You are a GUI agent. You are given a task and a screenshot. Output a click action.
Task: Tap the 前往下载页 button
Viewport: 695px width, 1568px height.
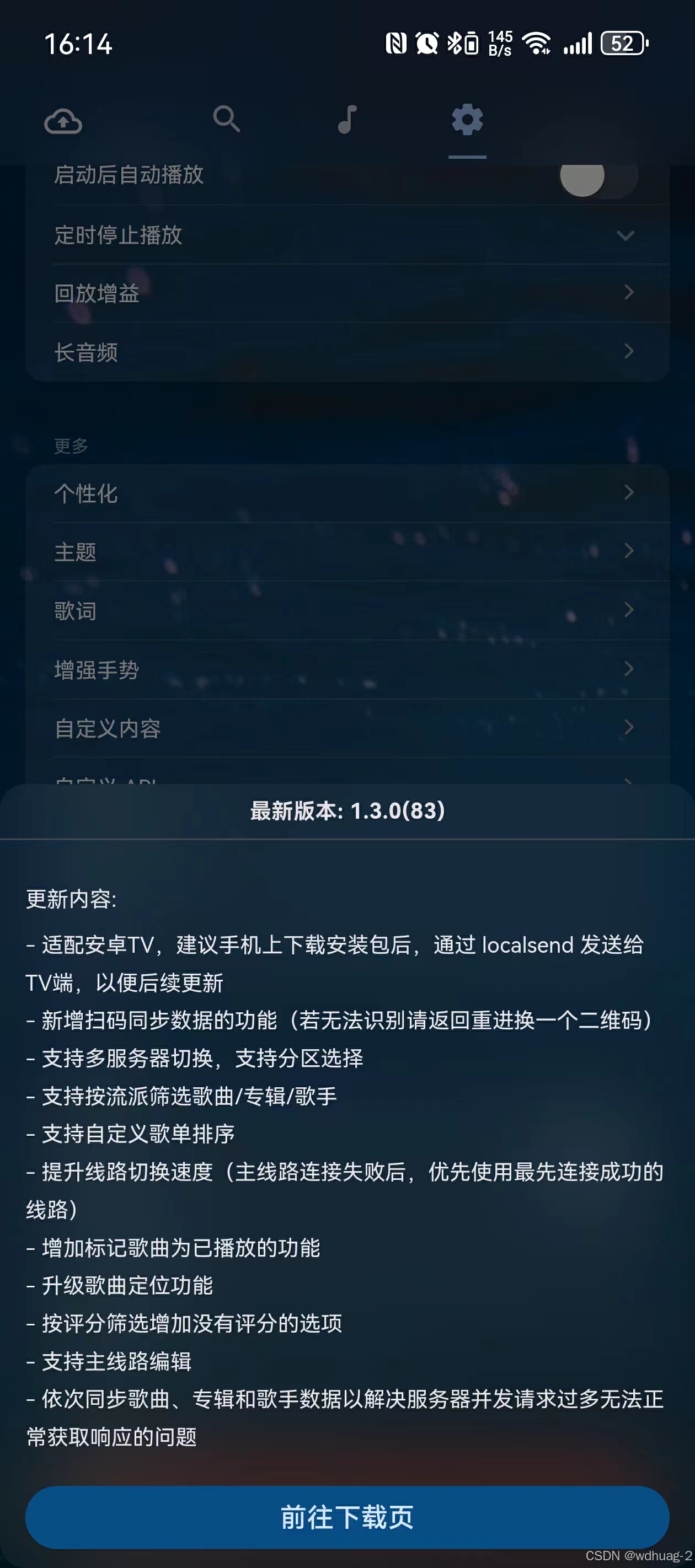click(347, 1517)
